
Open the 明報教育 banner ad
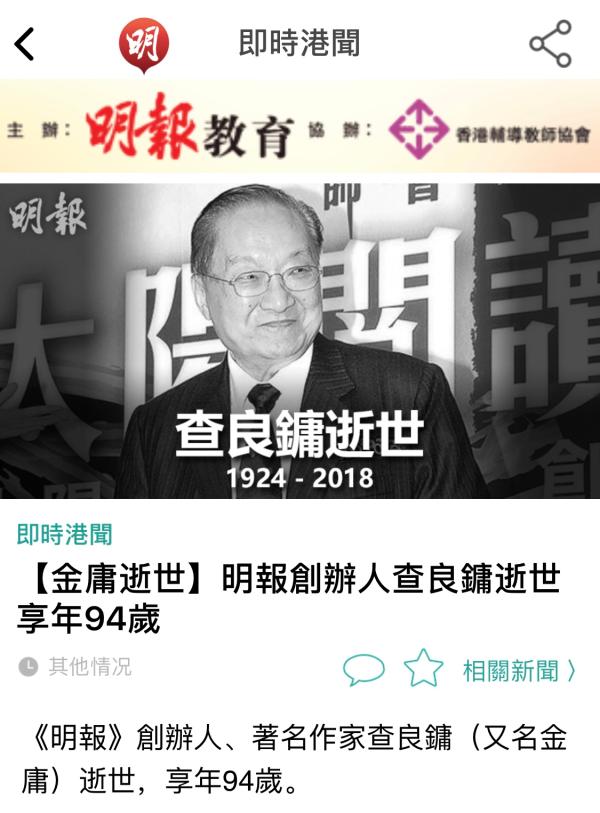point(300,130)
